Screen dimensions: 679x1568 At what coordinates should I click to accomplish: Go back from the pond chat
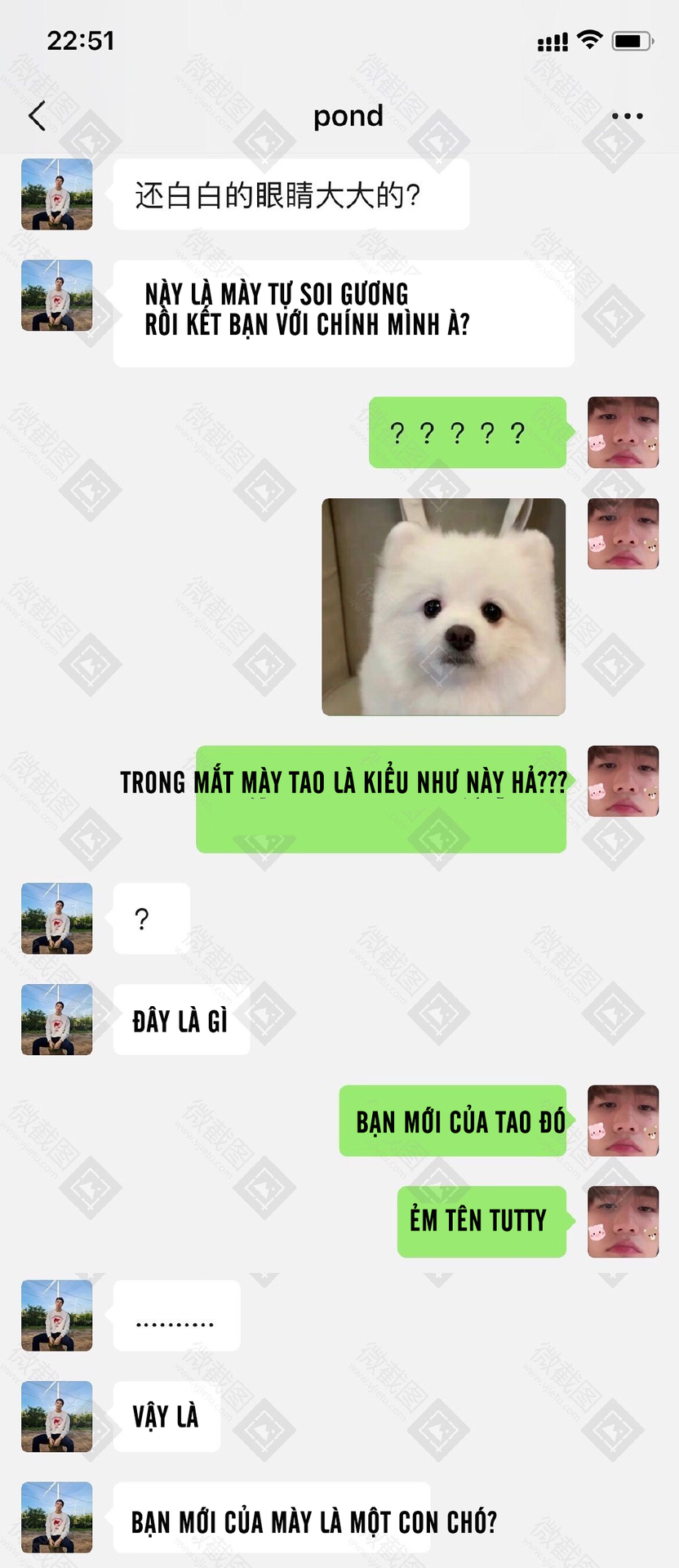[x=38, y=116]
